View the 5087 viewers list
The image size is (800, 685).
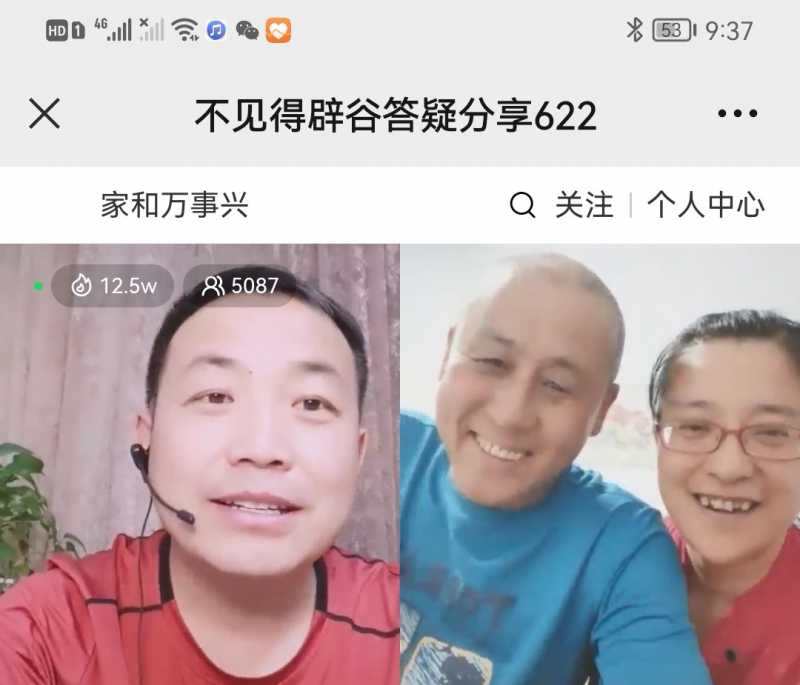point(241,286)
